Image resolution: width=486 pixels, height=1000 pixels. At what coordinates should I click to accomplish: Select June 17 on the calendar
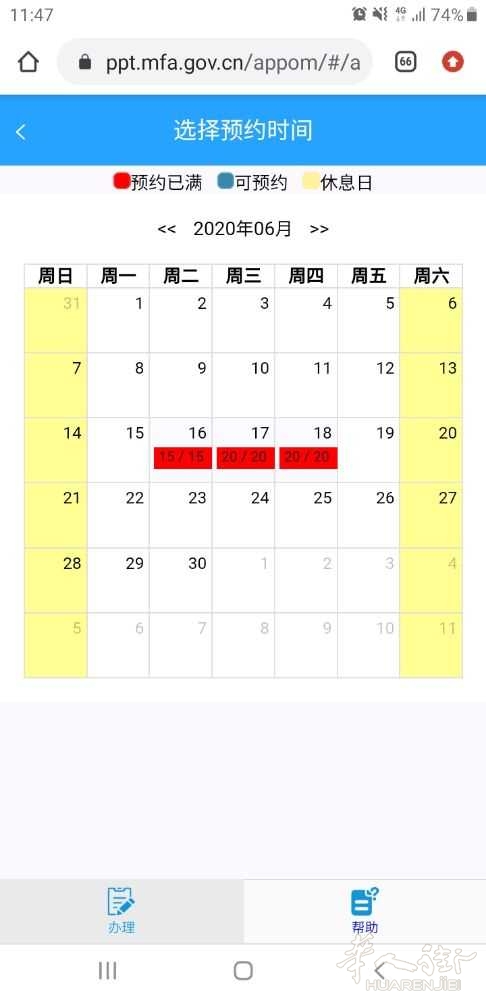coord(244,450)
